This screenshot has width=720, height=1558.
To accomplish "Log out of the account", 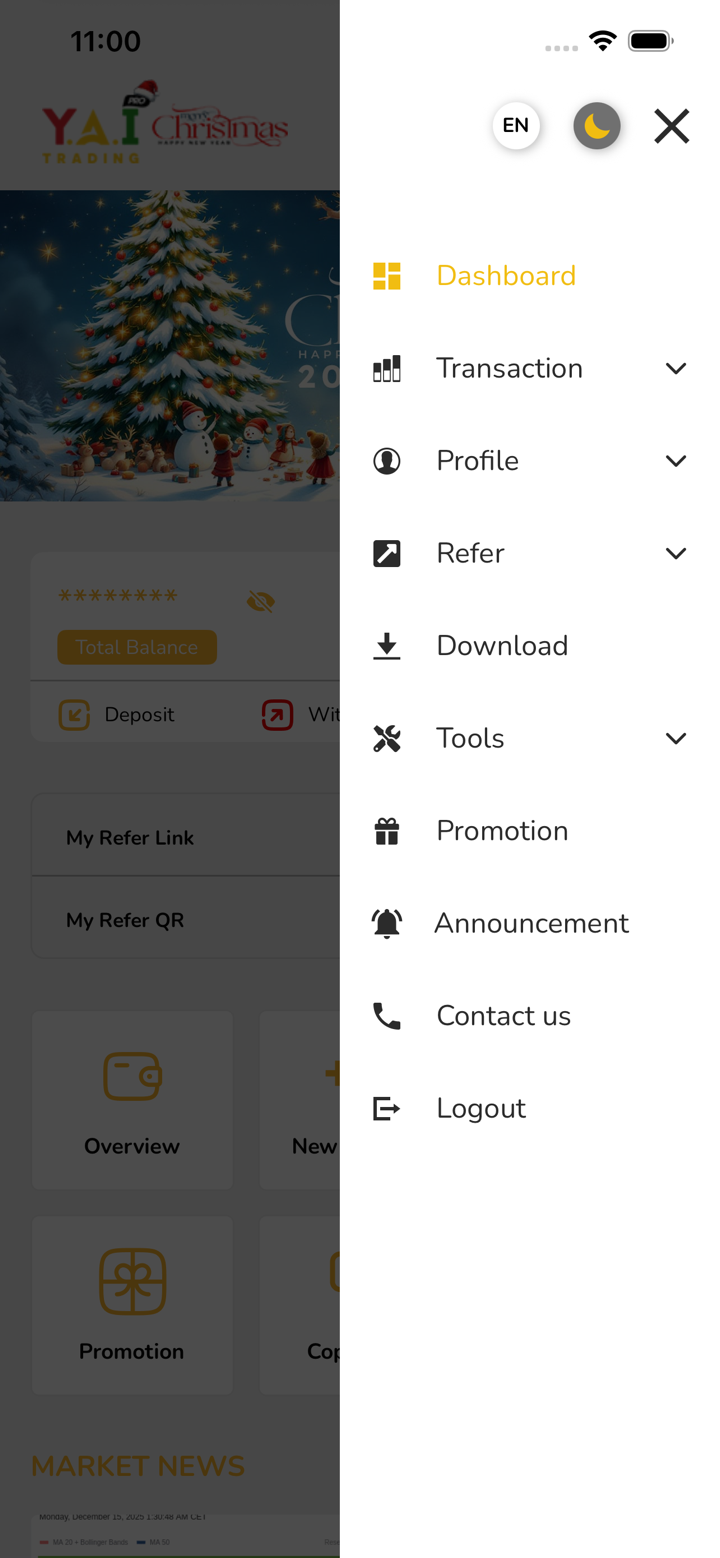I will [x=480, y=1108].
